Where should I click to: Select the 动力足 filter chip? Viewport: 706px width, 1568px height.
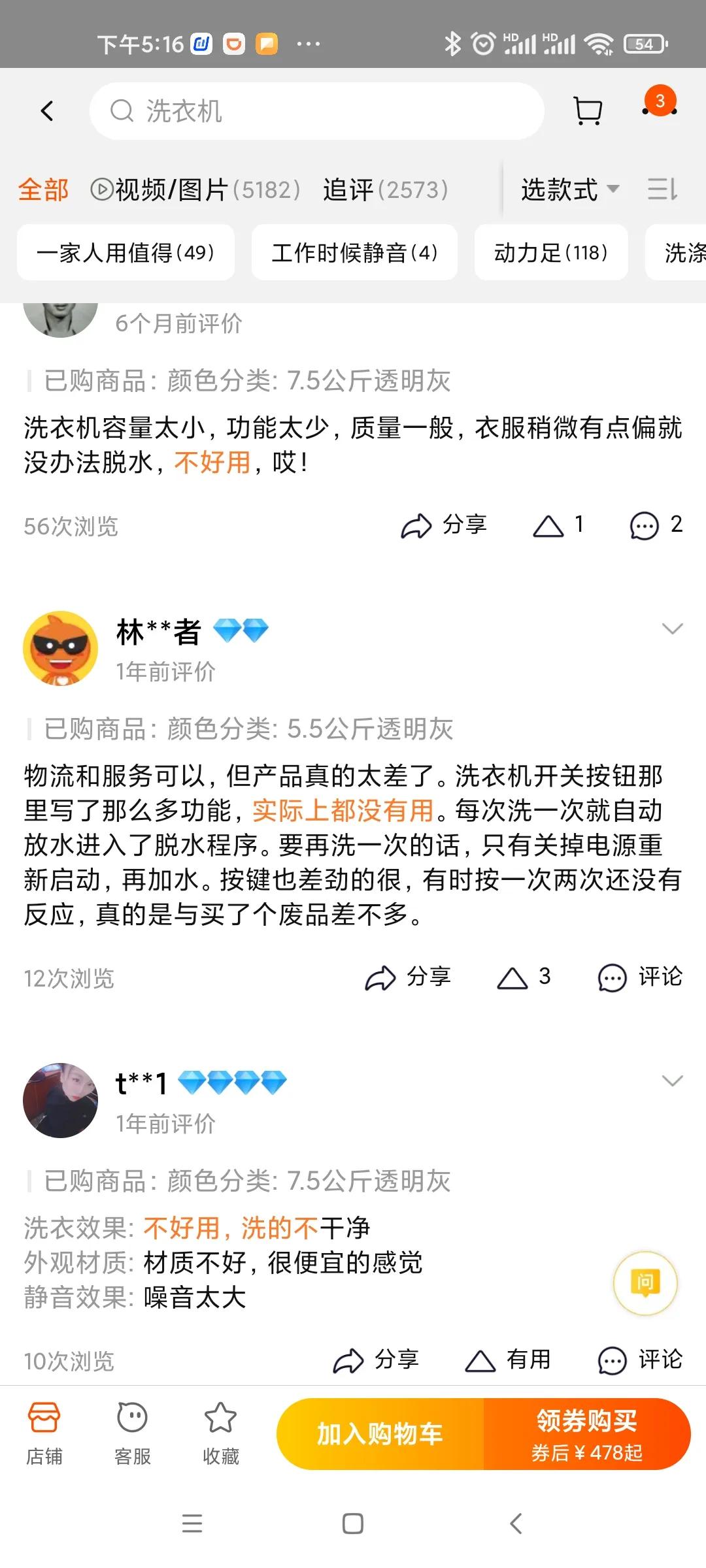click(x=550, y=252)
